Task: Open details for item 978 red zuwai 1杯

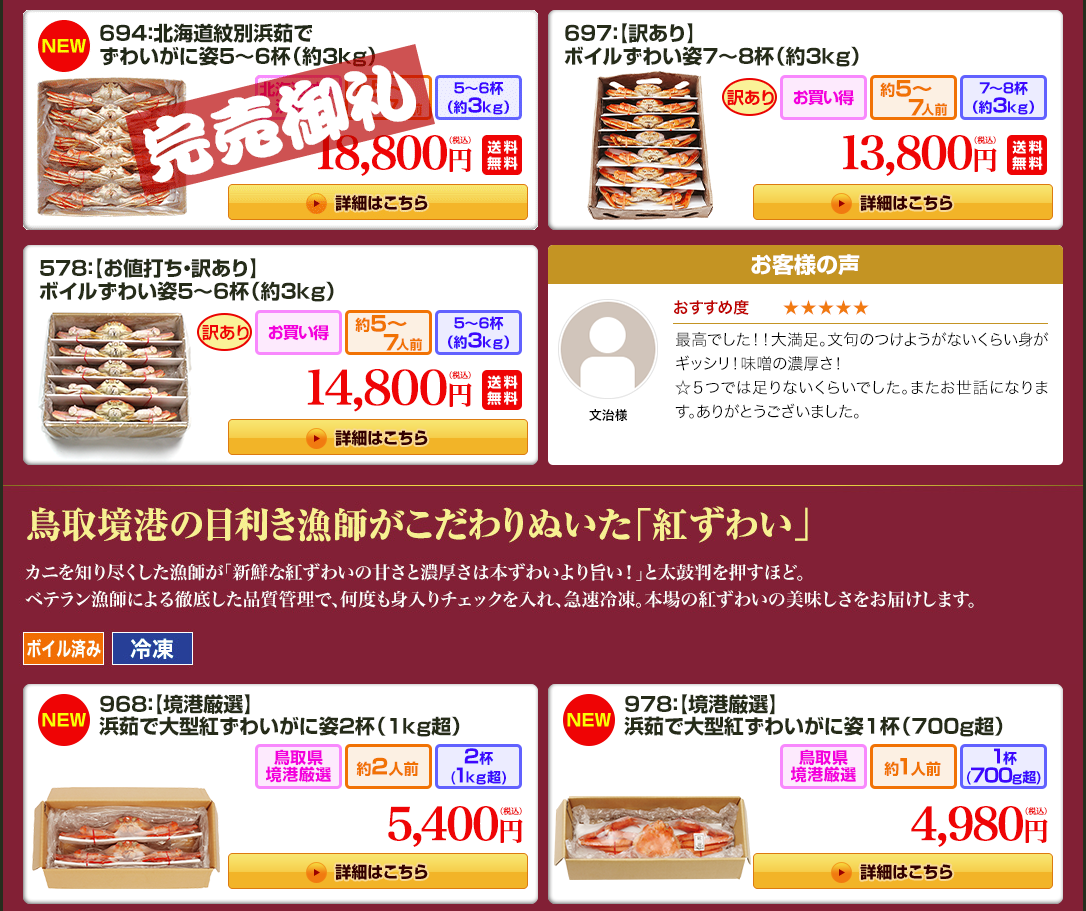Action: tap(902, 871)
